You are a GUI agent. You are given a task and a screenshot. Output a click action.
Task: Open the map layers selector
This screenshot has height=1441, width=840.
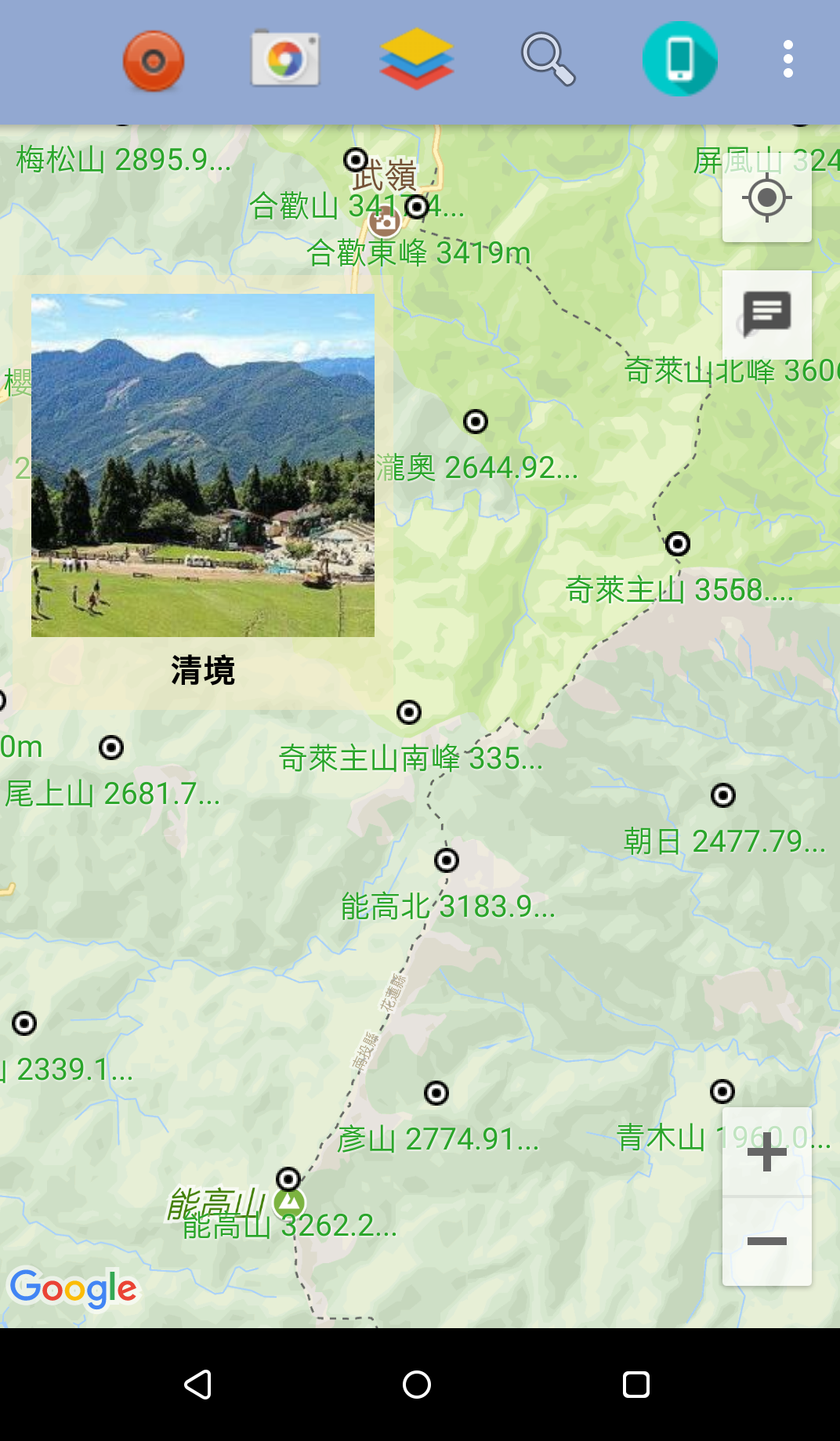click(x=416, y=59)
